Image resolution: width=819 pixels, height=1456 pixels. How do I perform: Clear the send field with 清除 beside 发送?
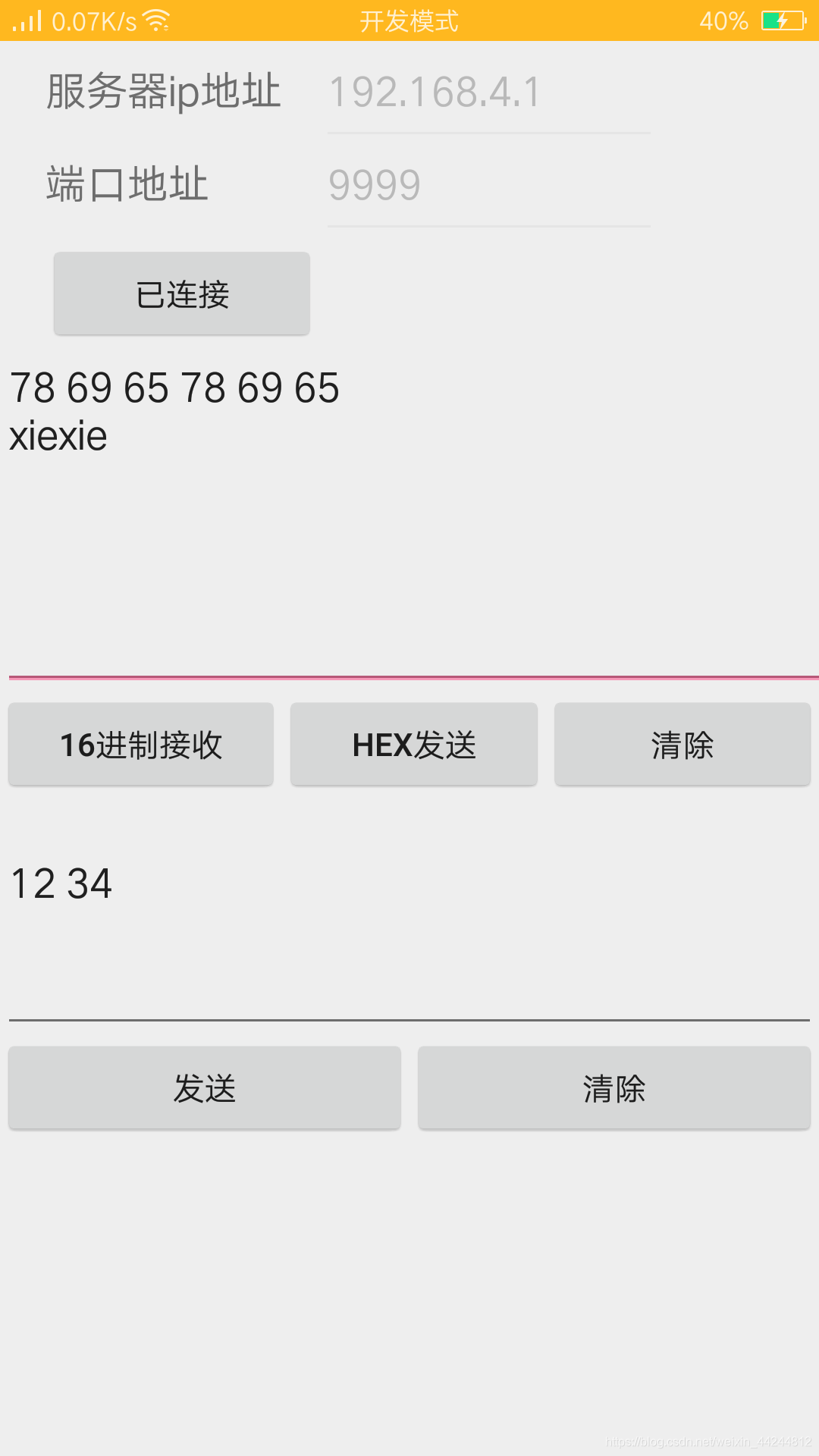613,1088
